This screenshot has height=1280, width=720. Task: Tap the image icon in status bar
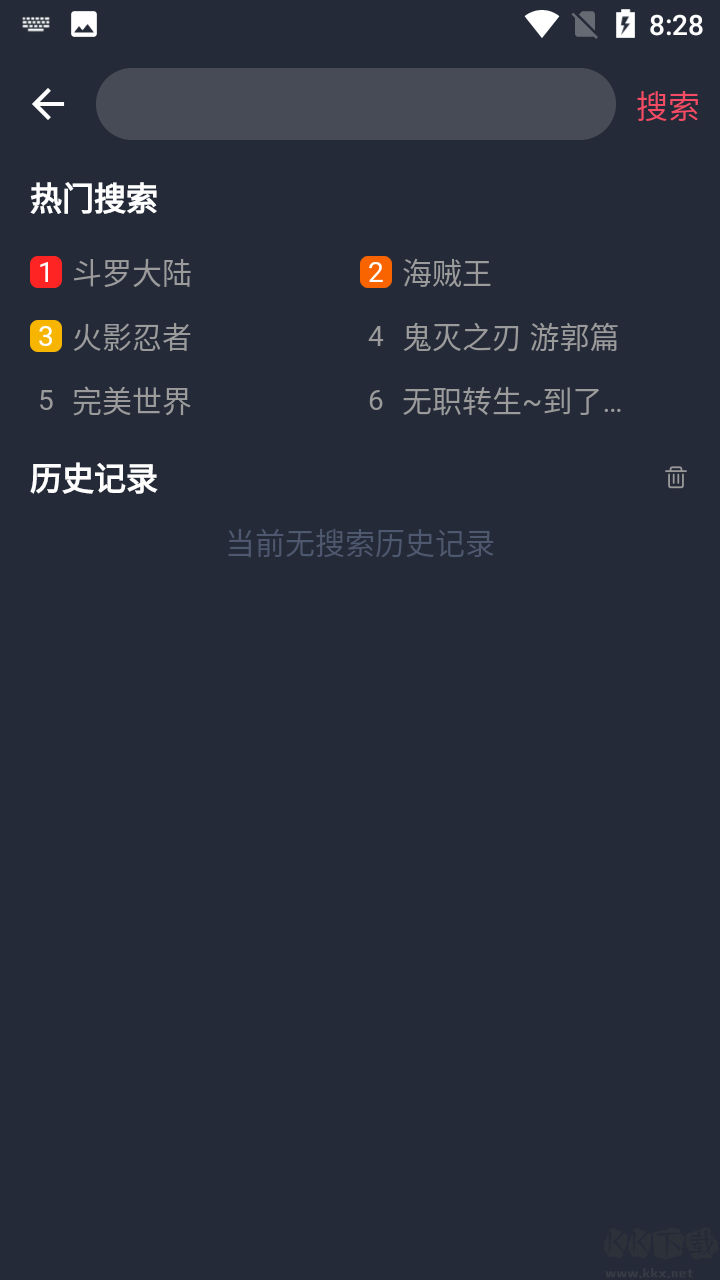(84, 22)
